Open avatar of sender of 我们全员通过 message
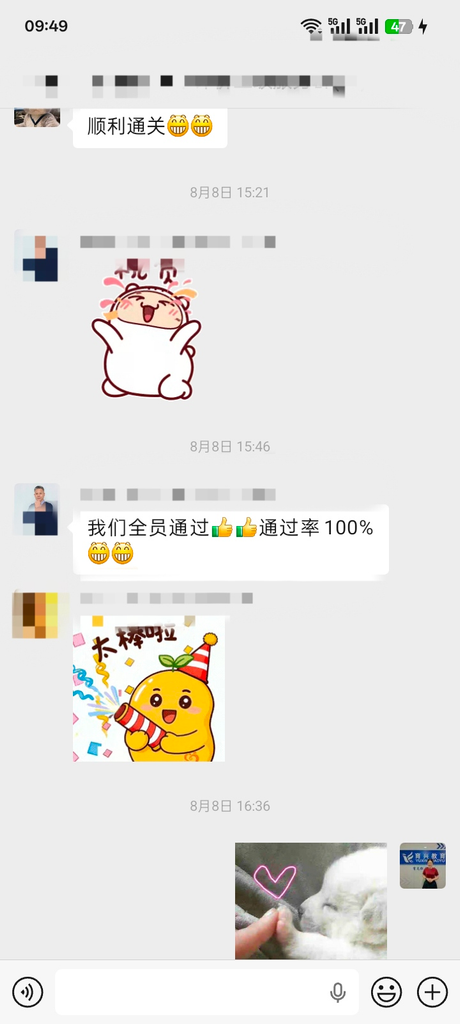 tap(37, 509)
